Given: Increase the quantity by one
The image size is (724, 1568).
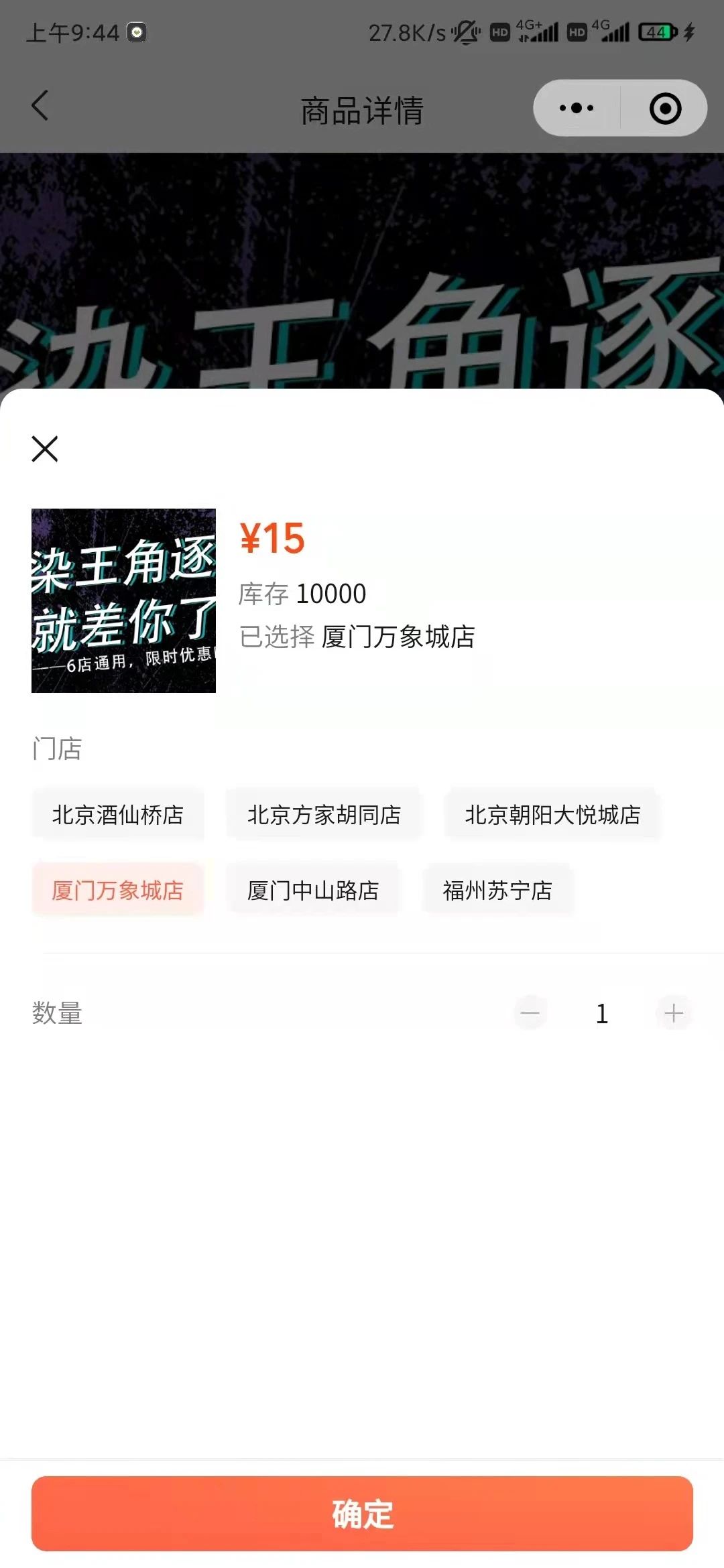Looking at the screenshot, I should [674, 1013].
